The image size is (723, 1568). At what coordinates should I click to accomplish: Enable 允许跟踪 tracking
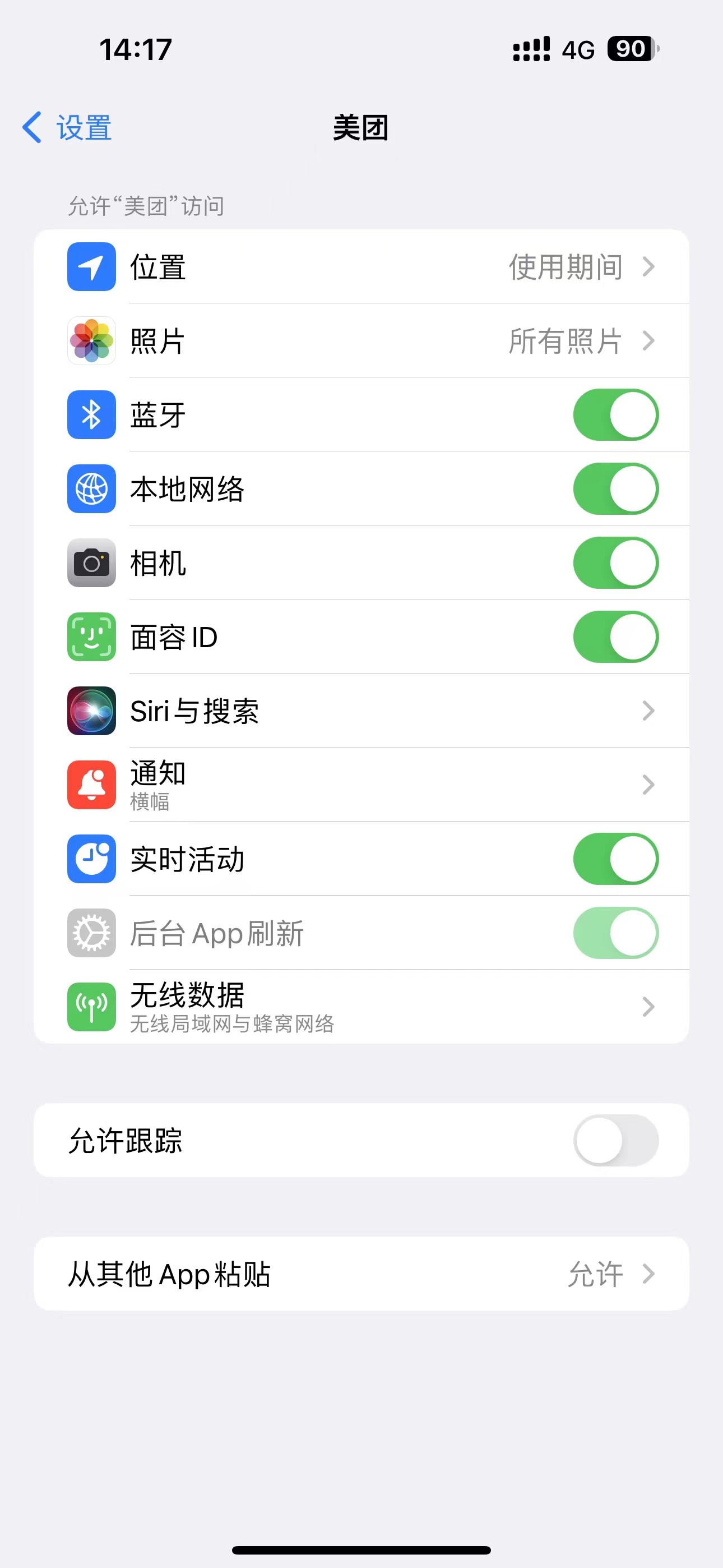pos(615,1140)
